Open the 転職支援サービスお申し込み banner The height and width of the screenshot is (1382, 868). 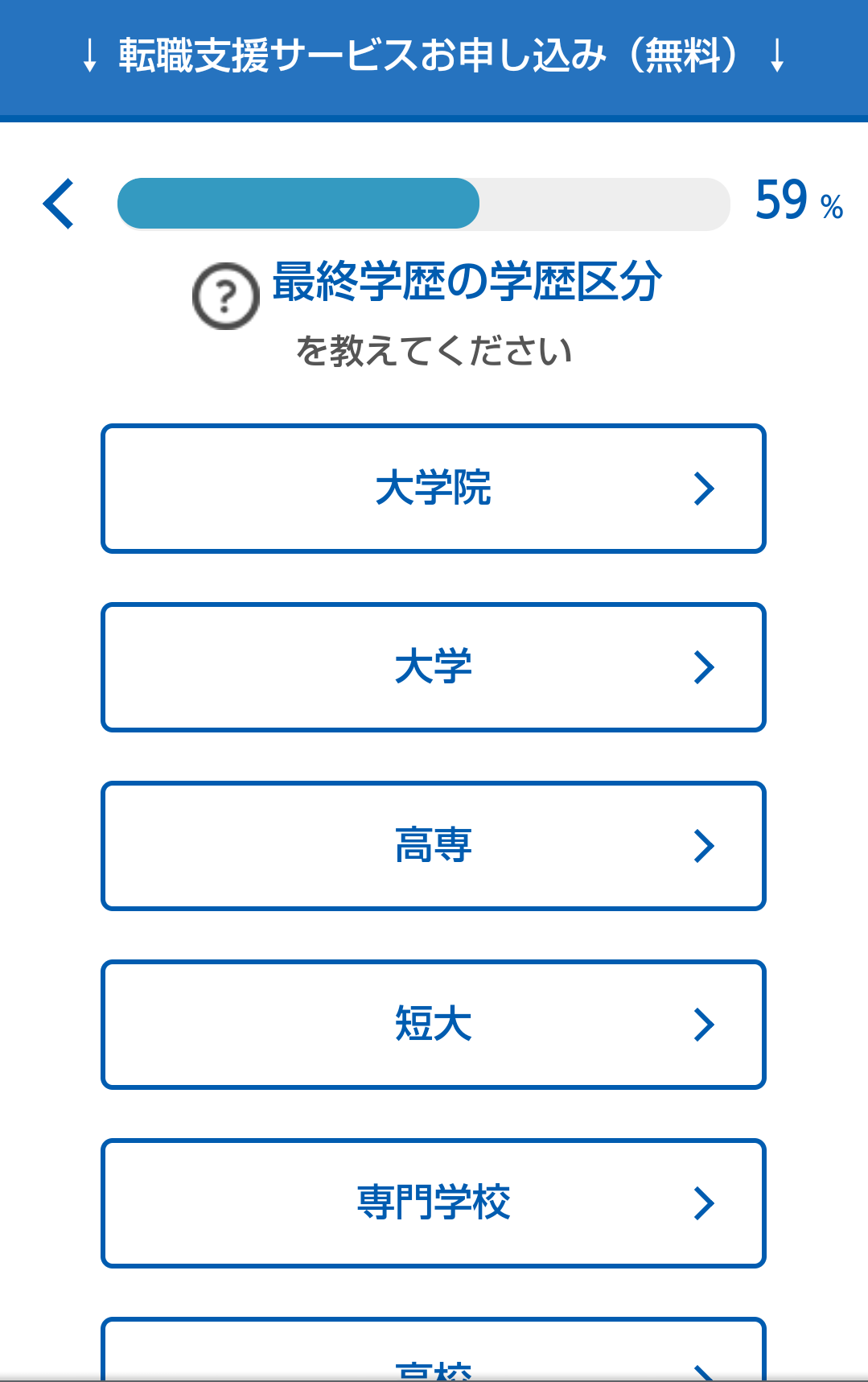[434, 56]
